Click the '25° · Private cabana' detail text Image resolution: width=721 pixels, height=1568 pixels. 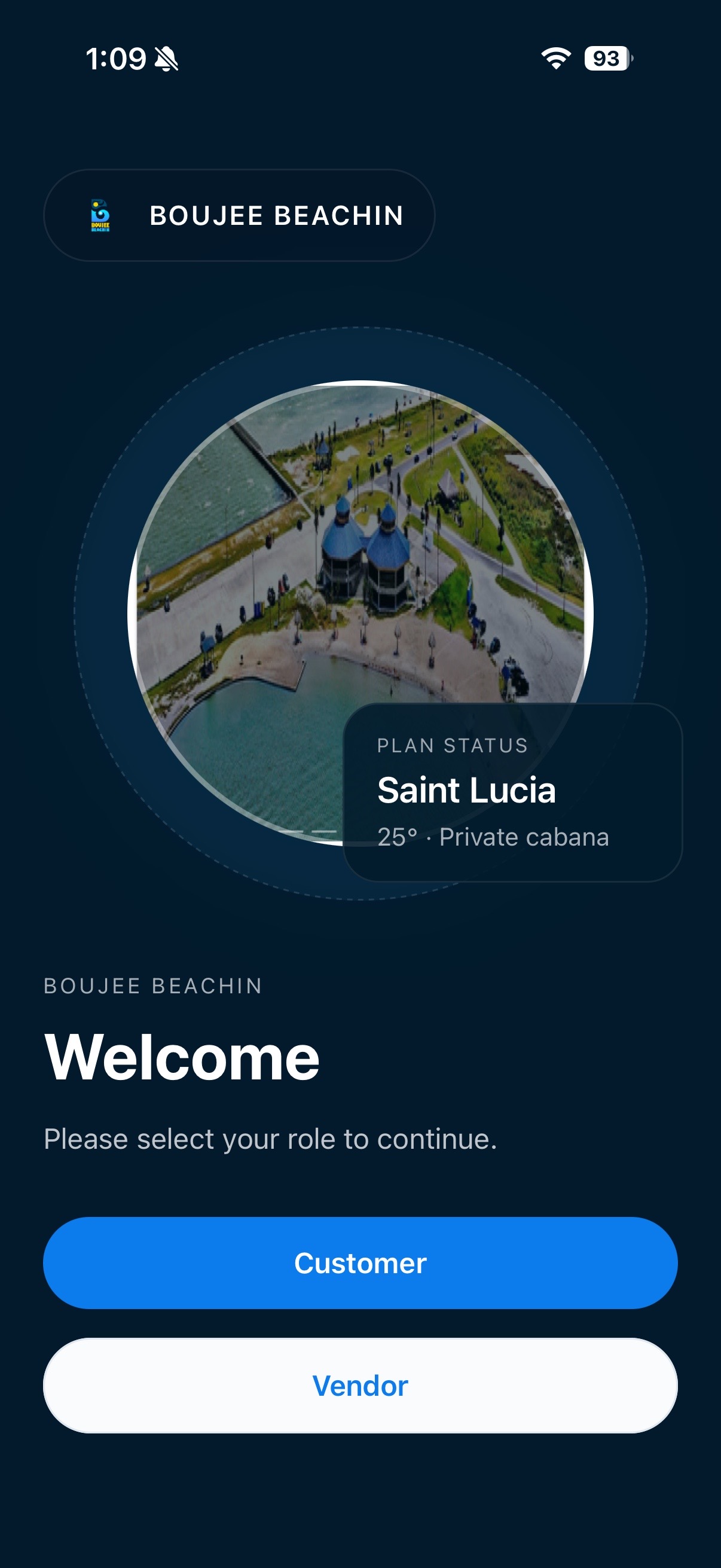tap(493, 837)
